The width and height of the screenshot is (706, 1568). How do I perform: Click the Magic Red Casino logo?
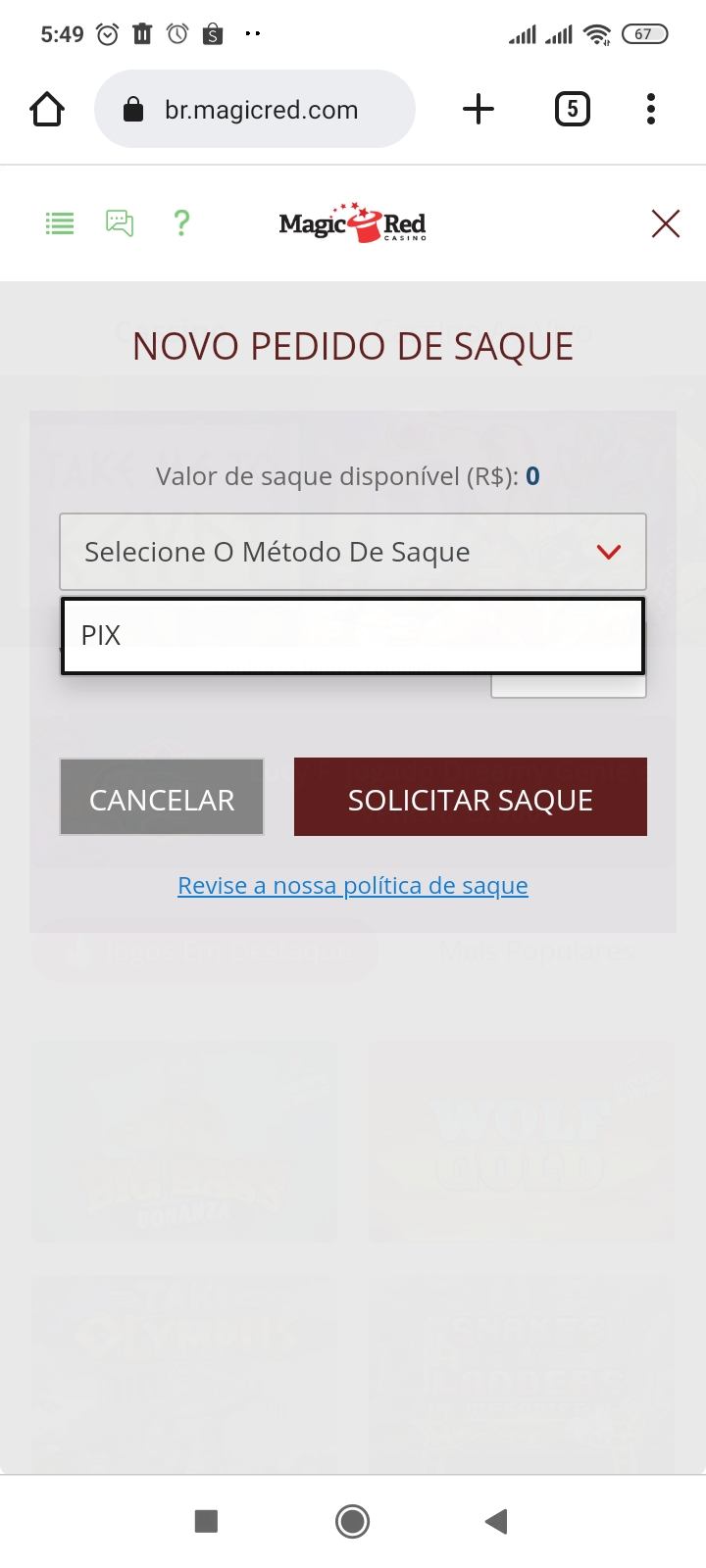[352, 222]
